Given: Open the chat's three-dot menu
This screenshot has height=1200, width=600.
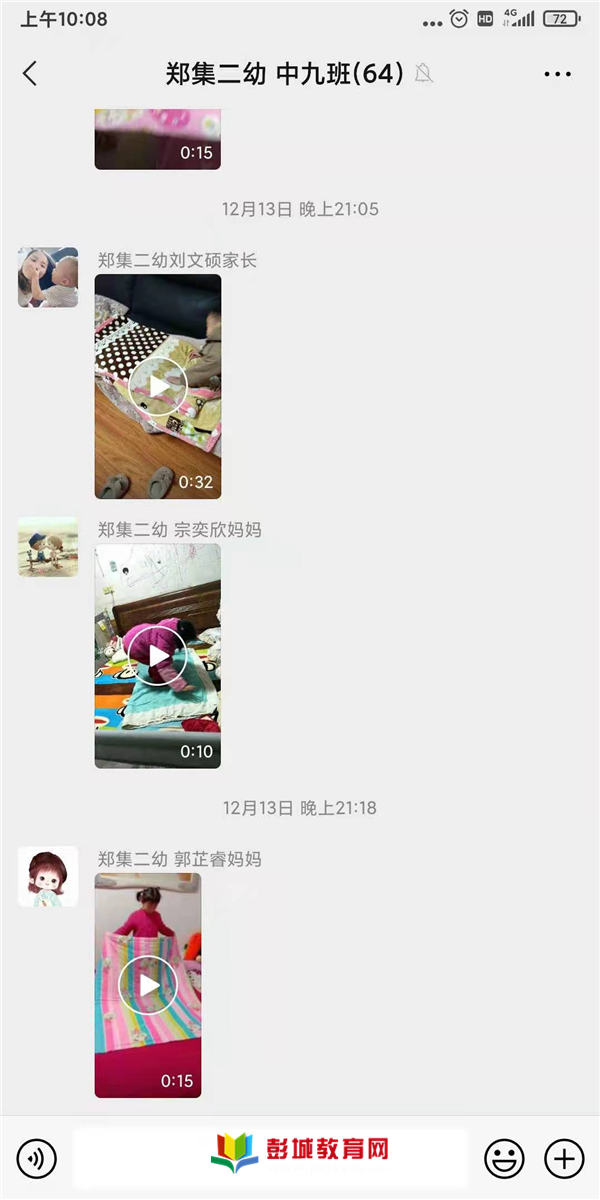Looking at the screenshot, I should pyautogui.click(x=557, y=74).
